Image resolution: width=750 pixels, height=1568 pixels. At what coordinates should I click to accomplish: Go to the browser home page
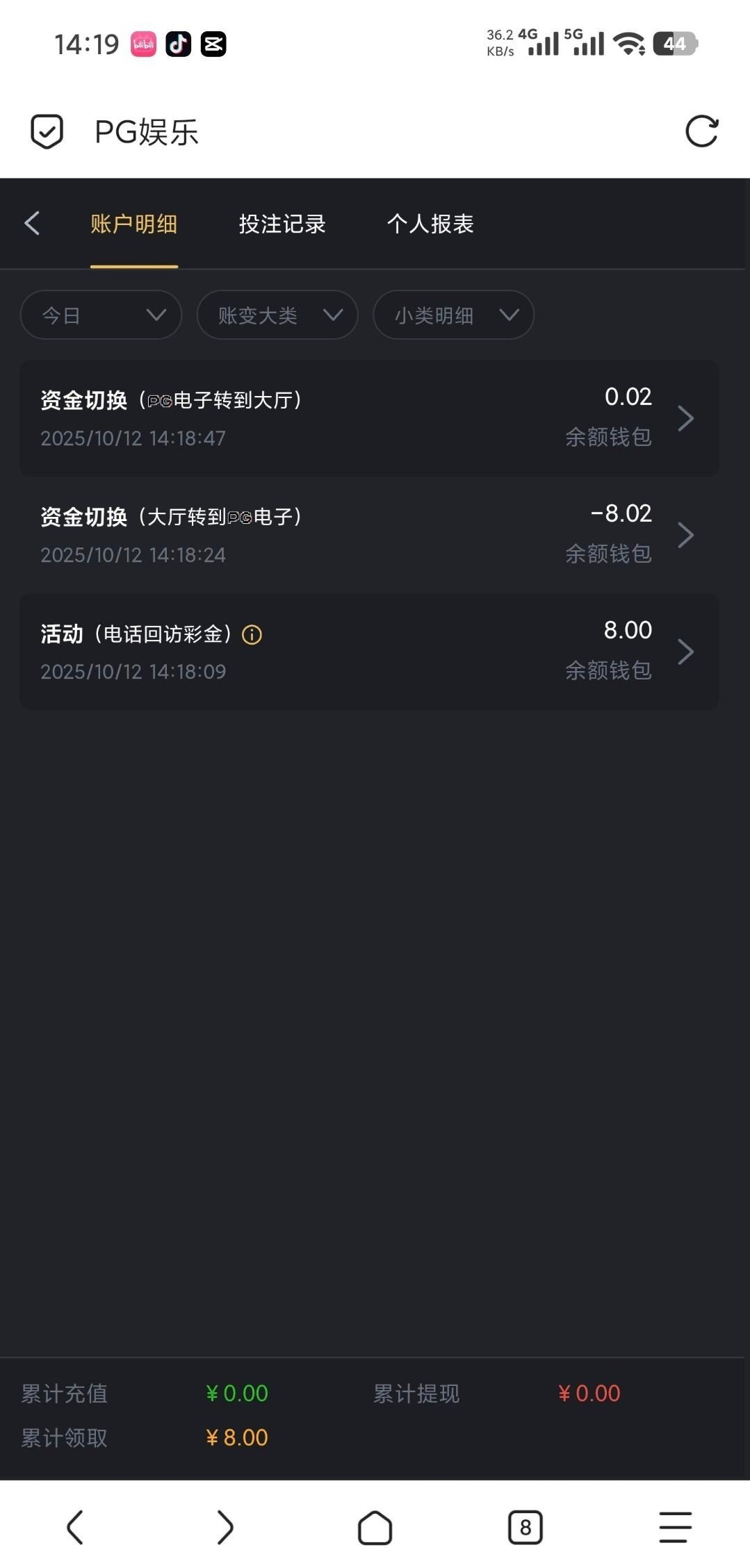375,1527
